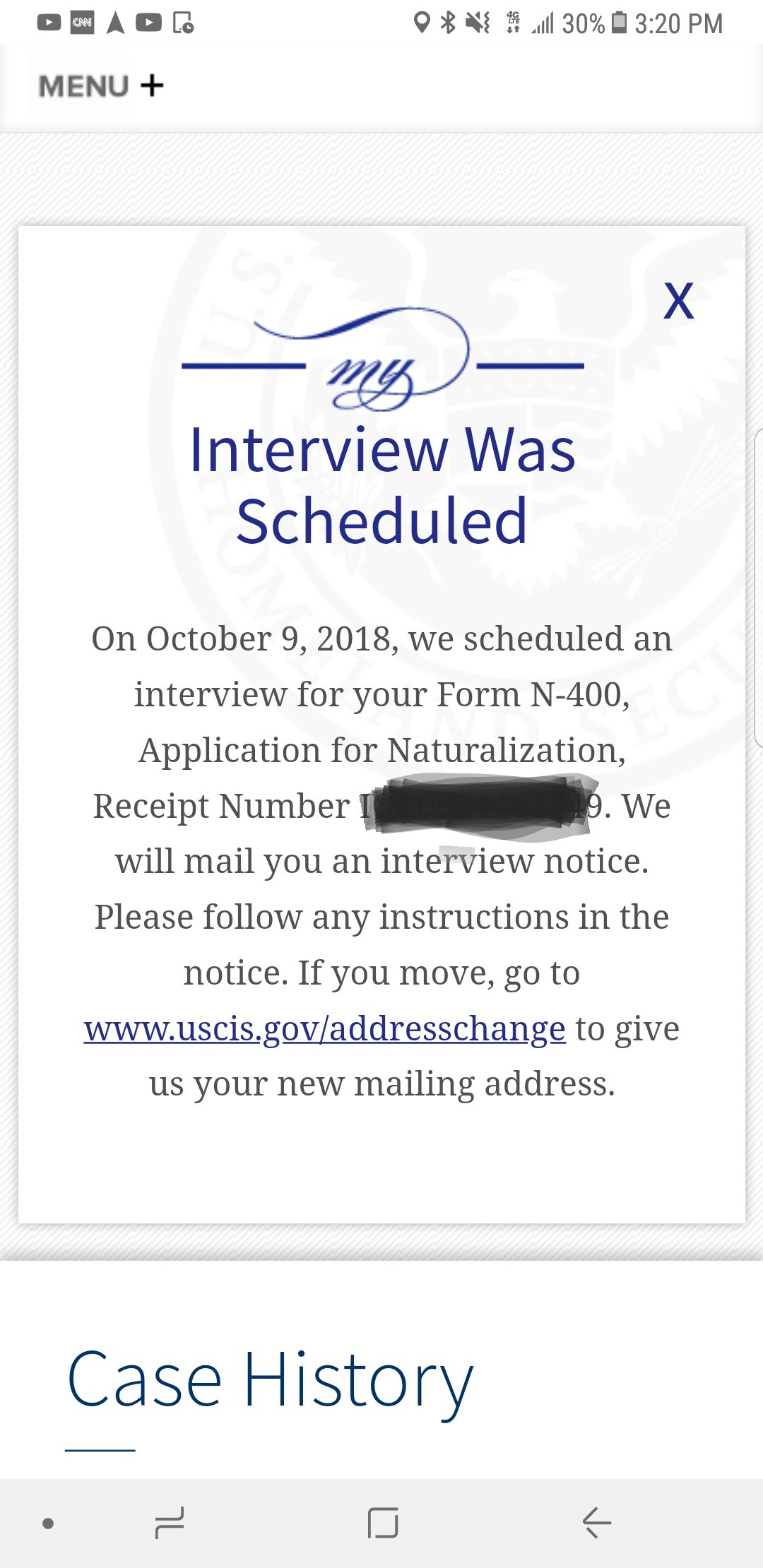The height and width of the screenshot is (1568, 763).
Task: Open the www.uscis.gov/addresschange link
Action: pos(324,1028)
